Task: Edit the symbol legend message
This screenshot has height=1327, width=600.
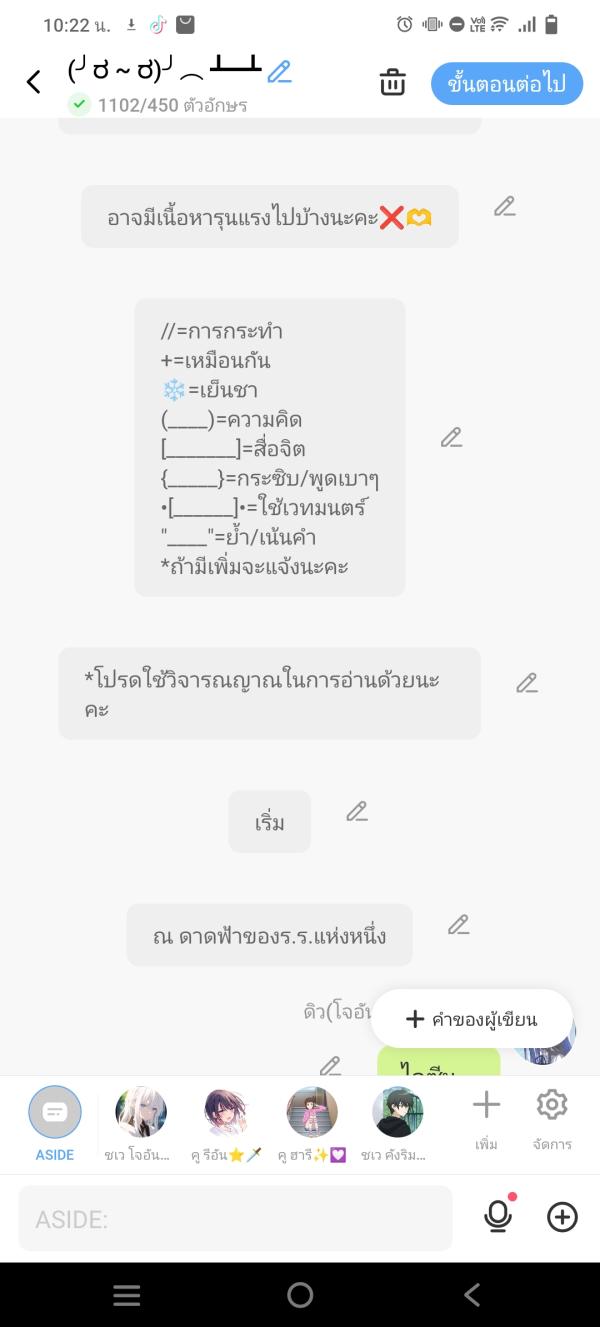Action: point(452,437)
